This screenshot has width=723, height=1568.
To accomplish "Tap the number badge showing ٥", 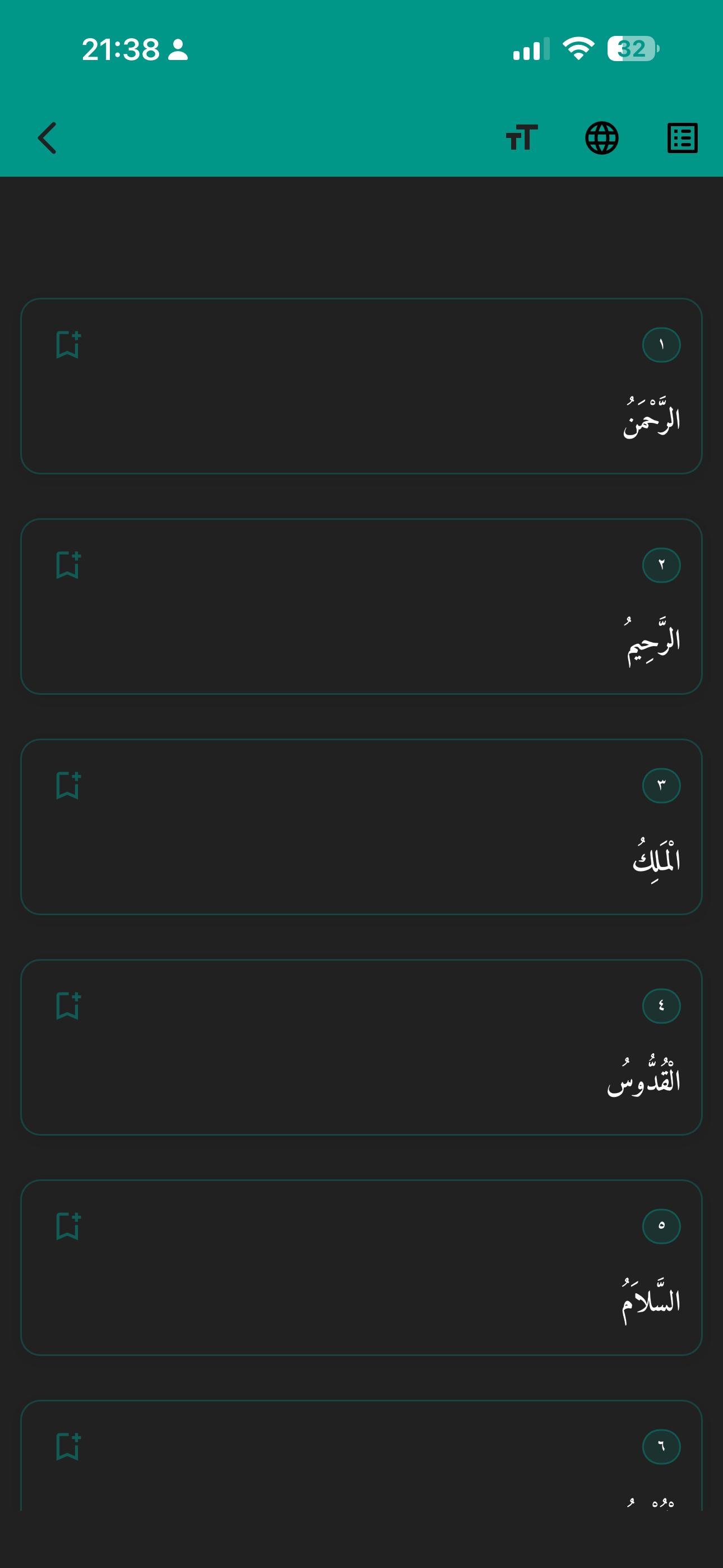I will [661, 1226].
